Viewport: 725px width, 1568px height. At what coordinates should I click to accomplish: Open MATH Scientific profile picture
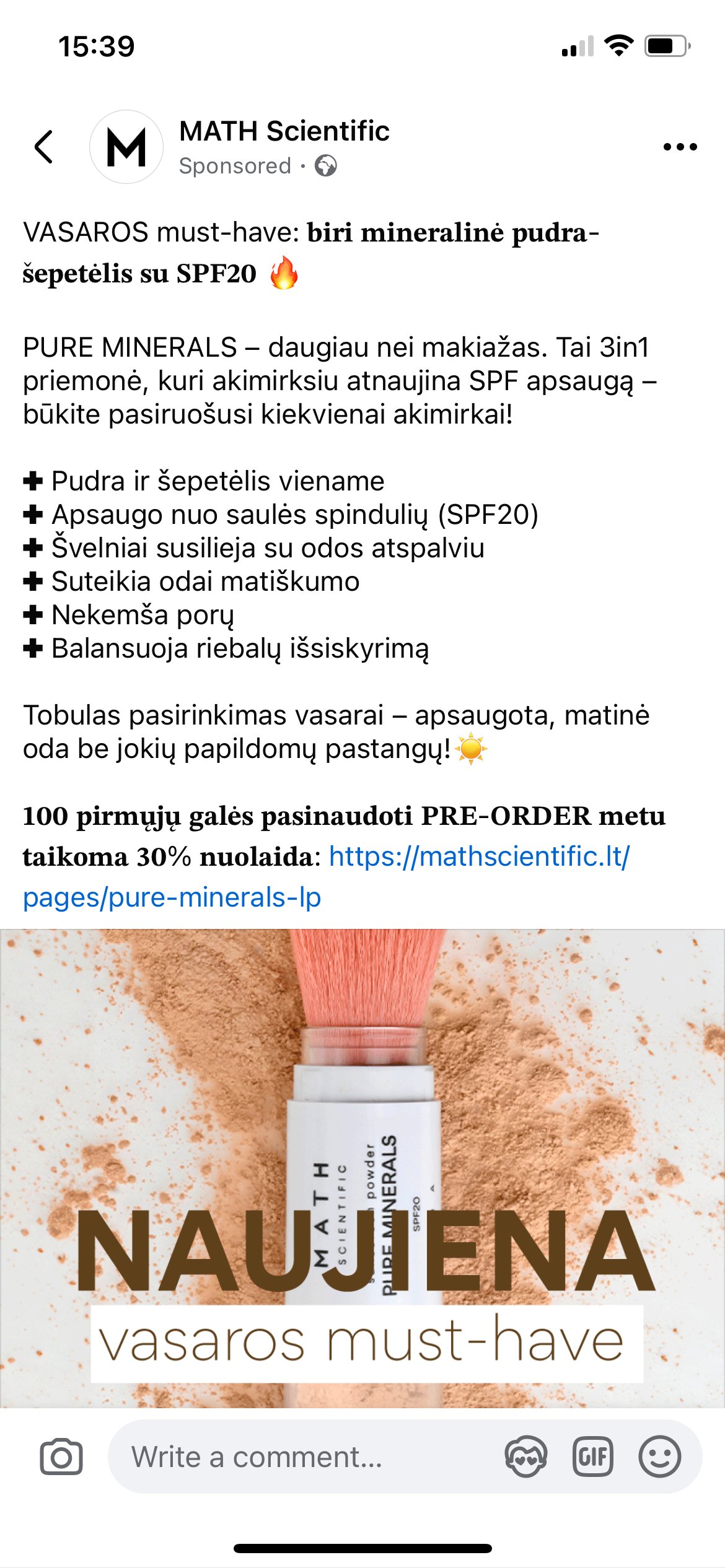coord(126,147)
